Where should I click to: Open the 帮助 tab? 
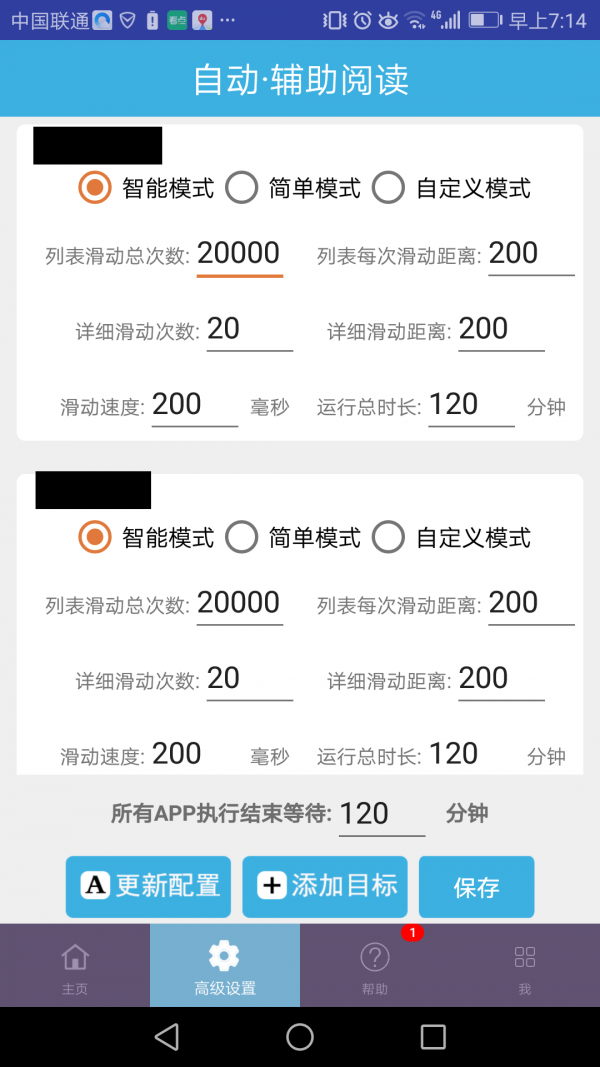coord(375,966)
